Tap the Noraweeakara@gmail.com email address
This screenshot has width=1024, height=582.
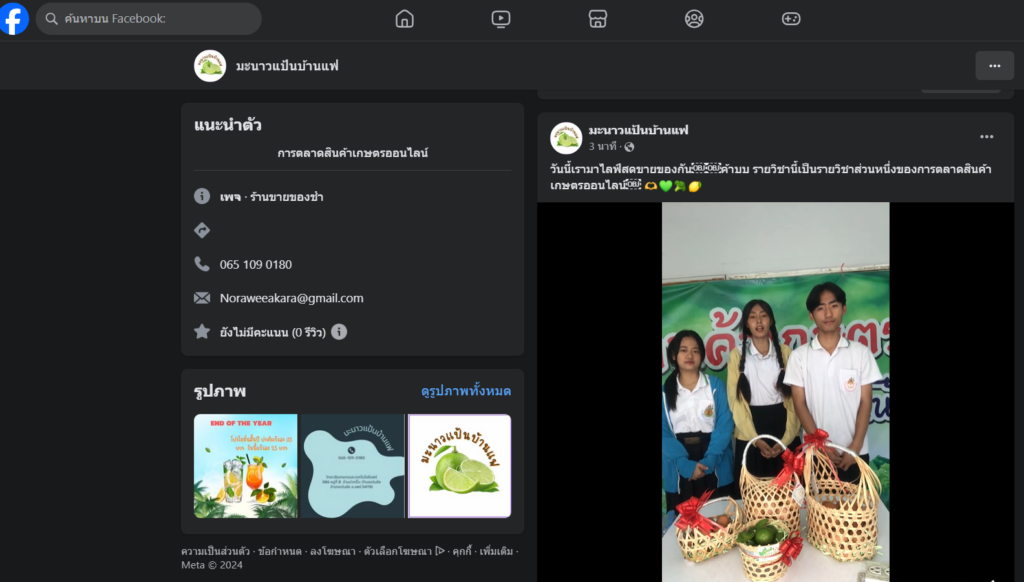click(x=291, y=298)
